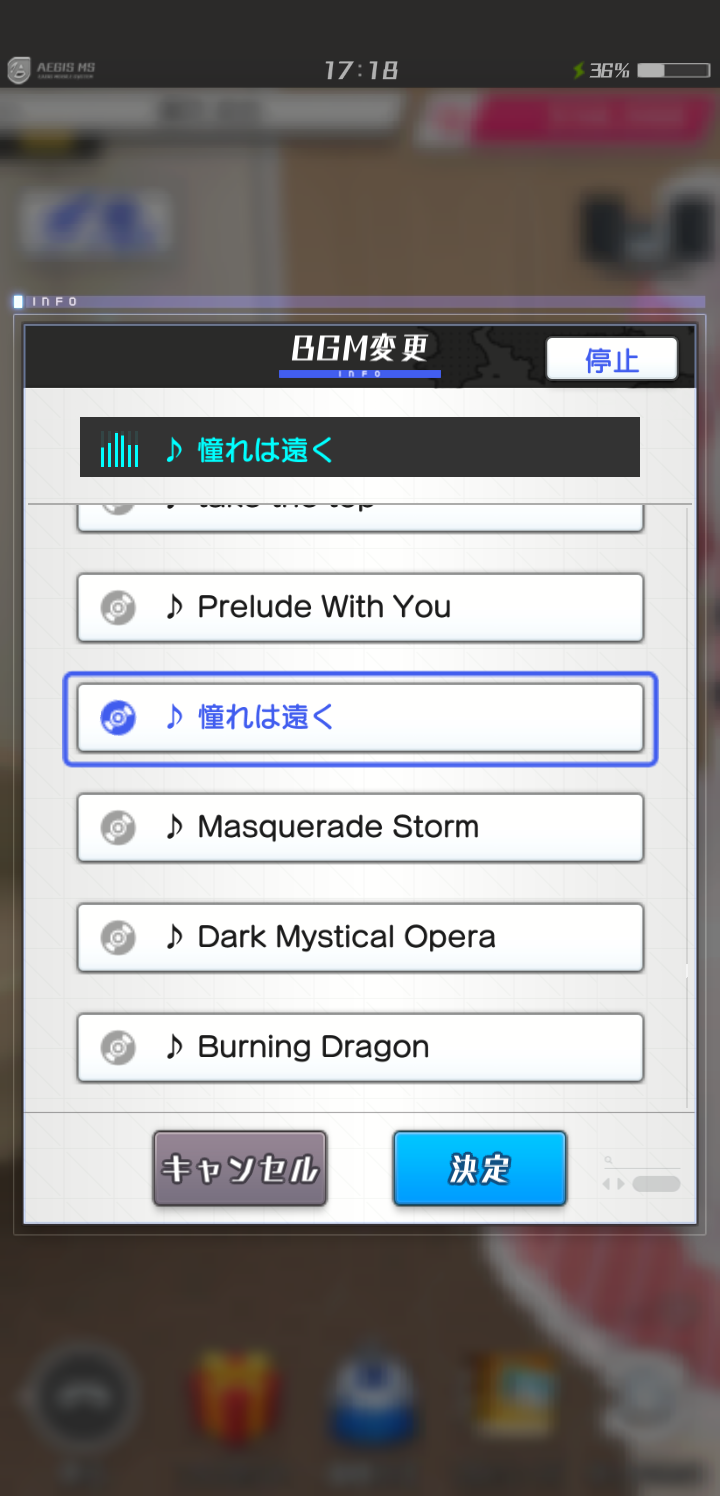Pick Masquerade Storm as BGM
Image resolution: width=720 pixels, height=1496 pixels.
[x=360, y=827]
